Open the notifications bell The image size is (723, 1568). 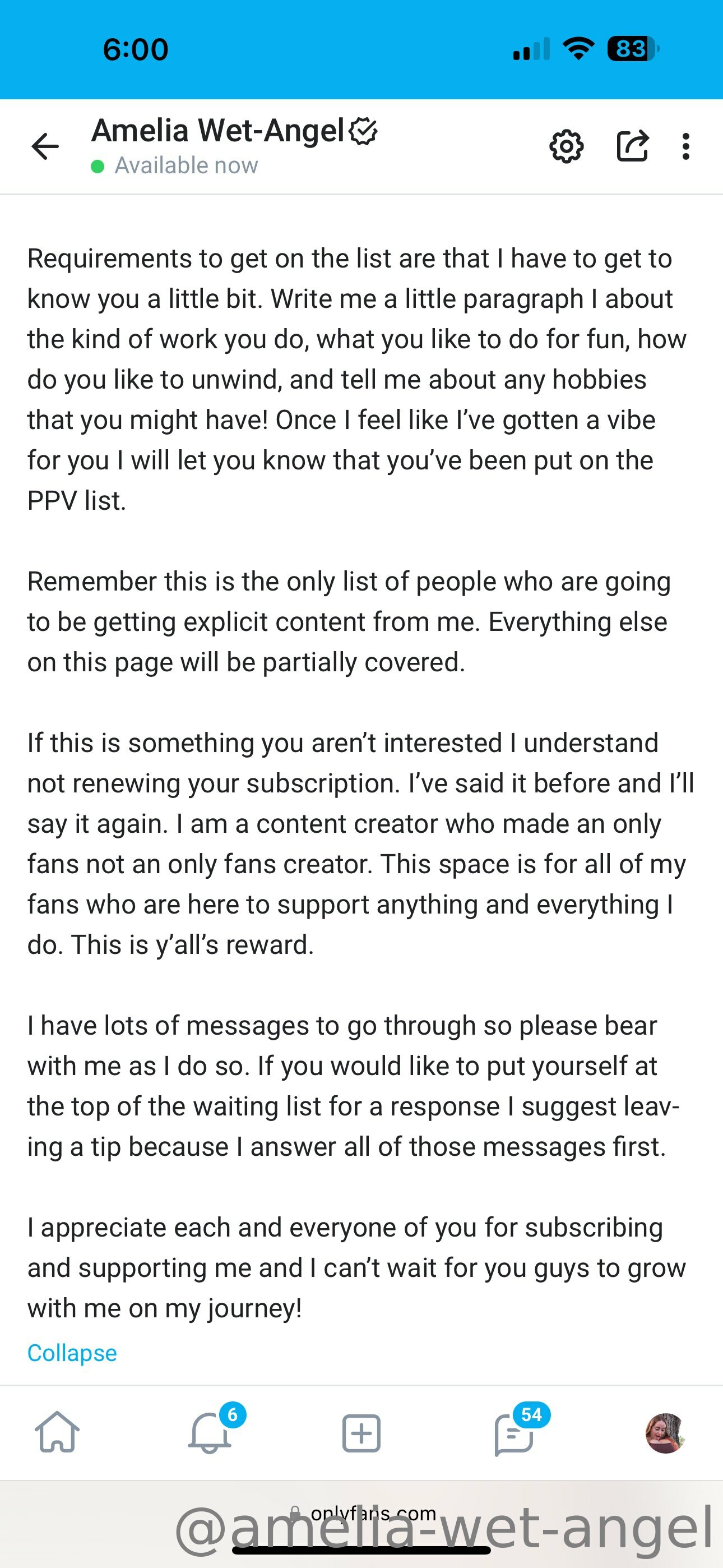(210, 1432)
